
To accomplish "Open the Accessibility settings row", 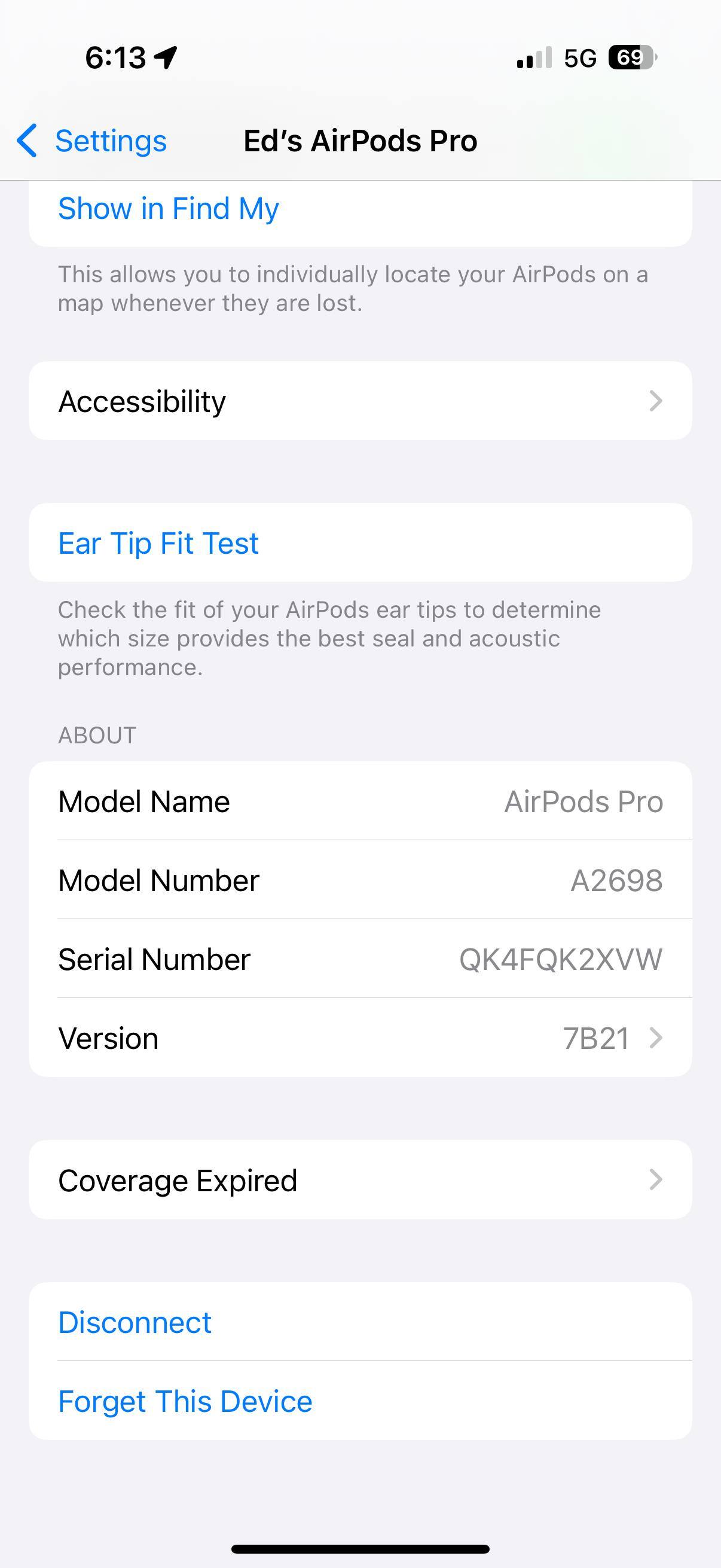I will tap(360, 402).
